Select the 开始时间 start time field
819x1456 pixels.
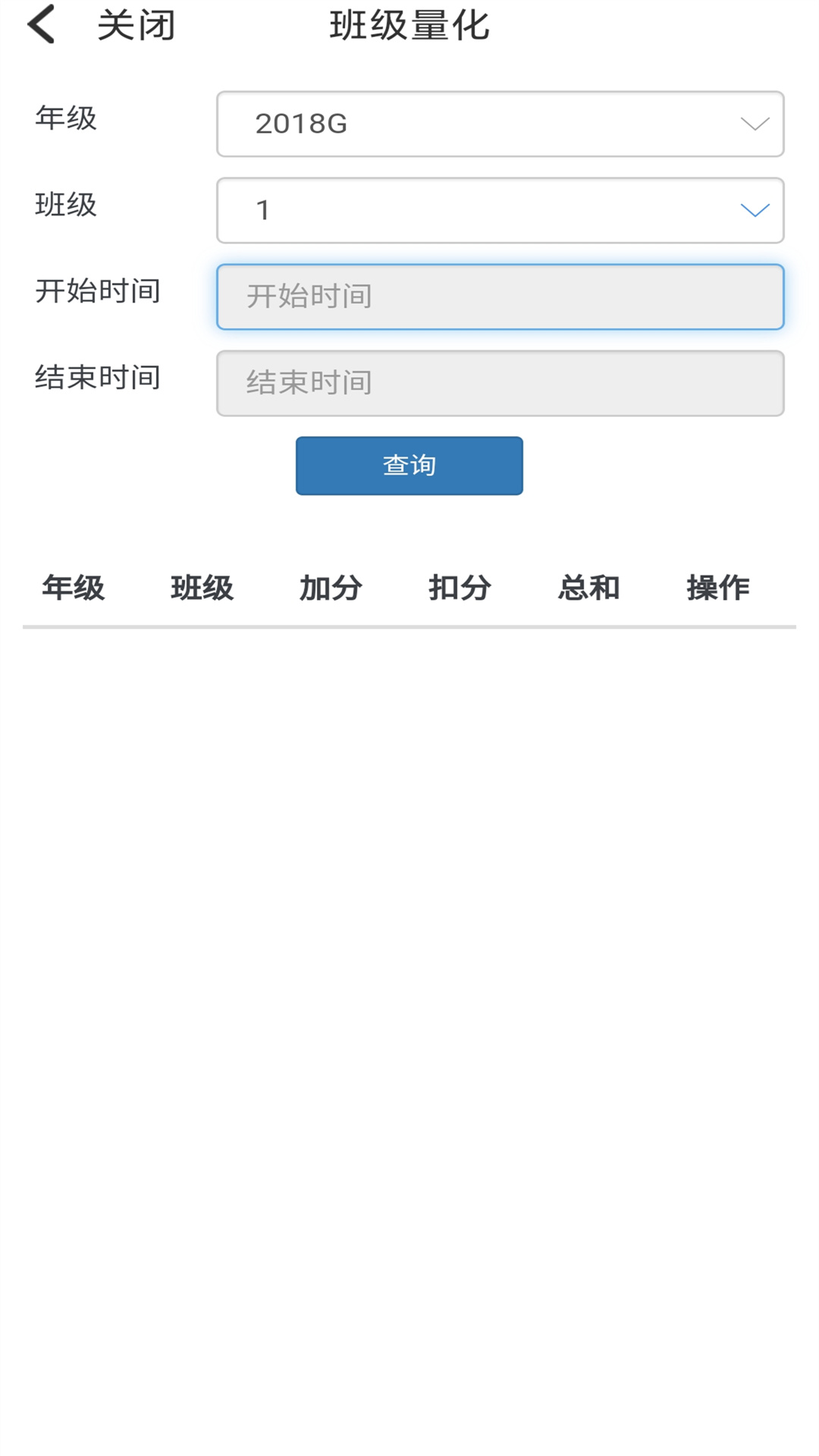click(x=500, y=297)
